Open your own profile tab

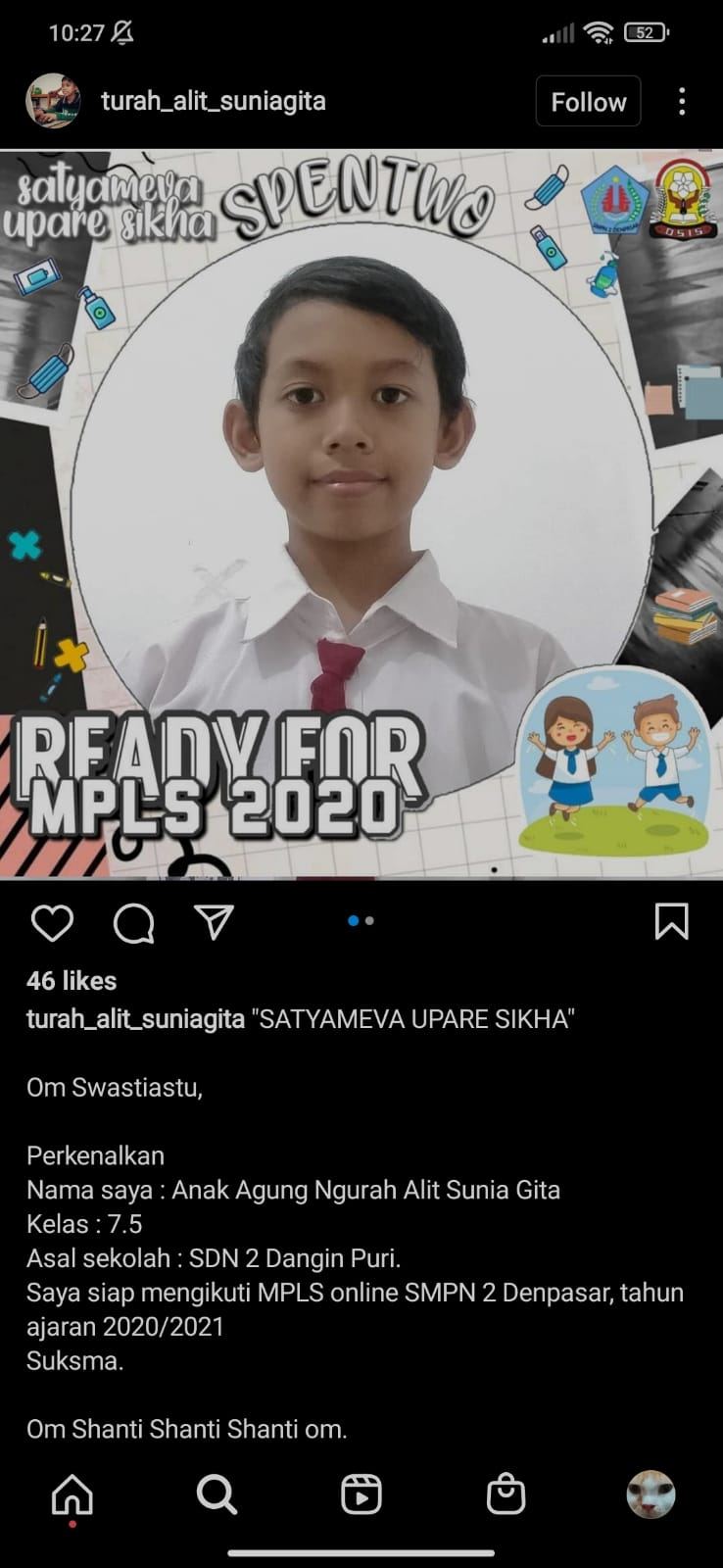click(x=651, y=1494)
